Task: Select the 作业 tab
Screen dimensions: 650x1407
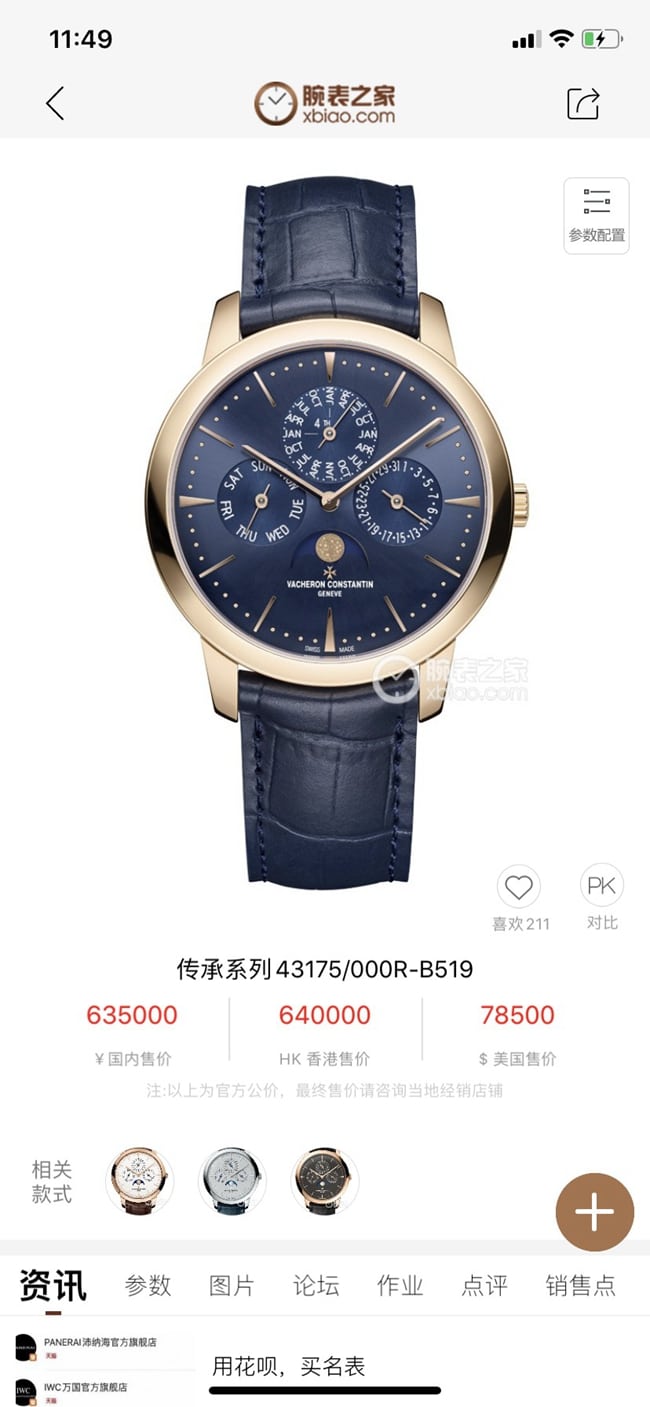Action: (x=400, y=1286)
